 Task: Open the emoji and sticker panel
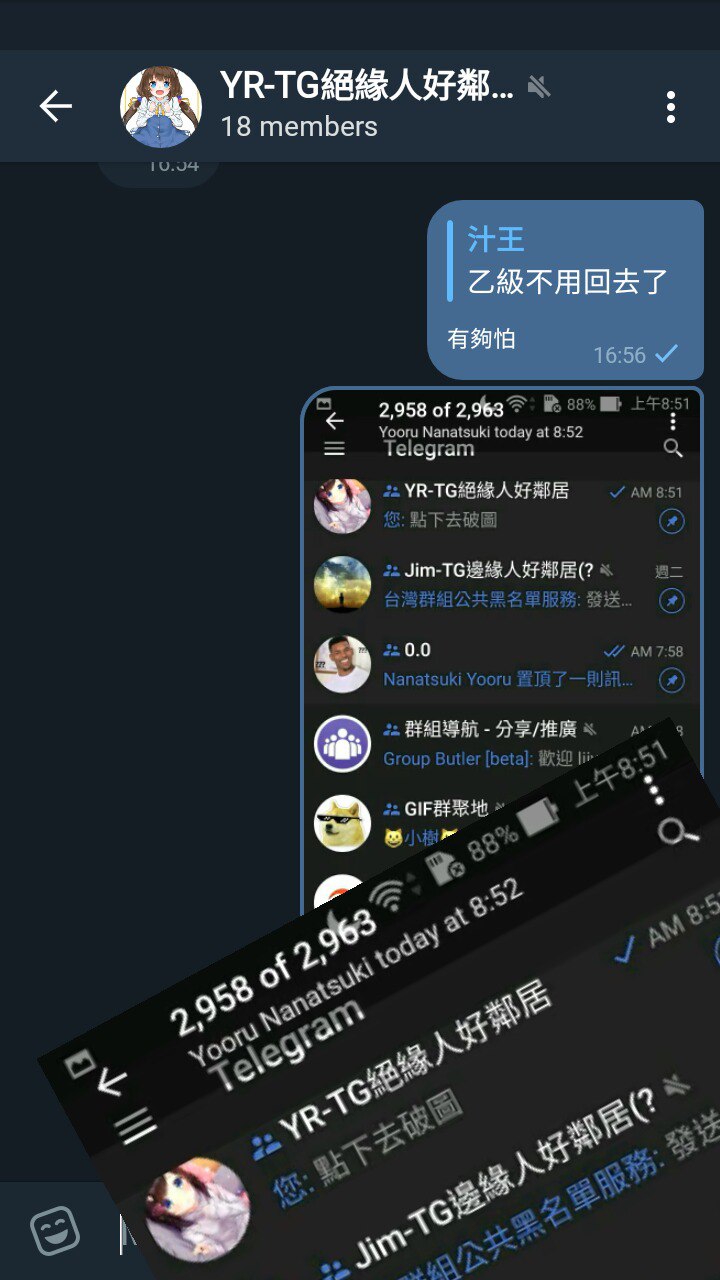(x=55, y=1230)
